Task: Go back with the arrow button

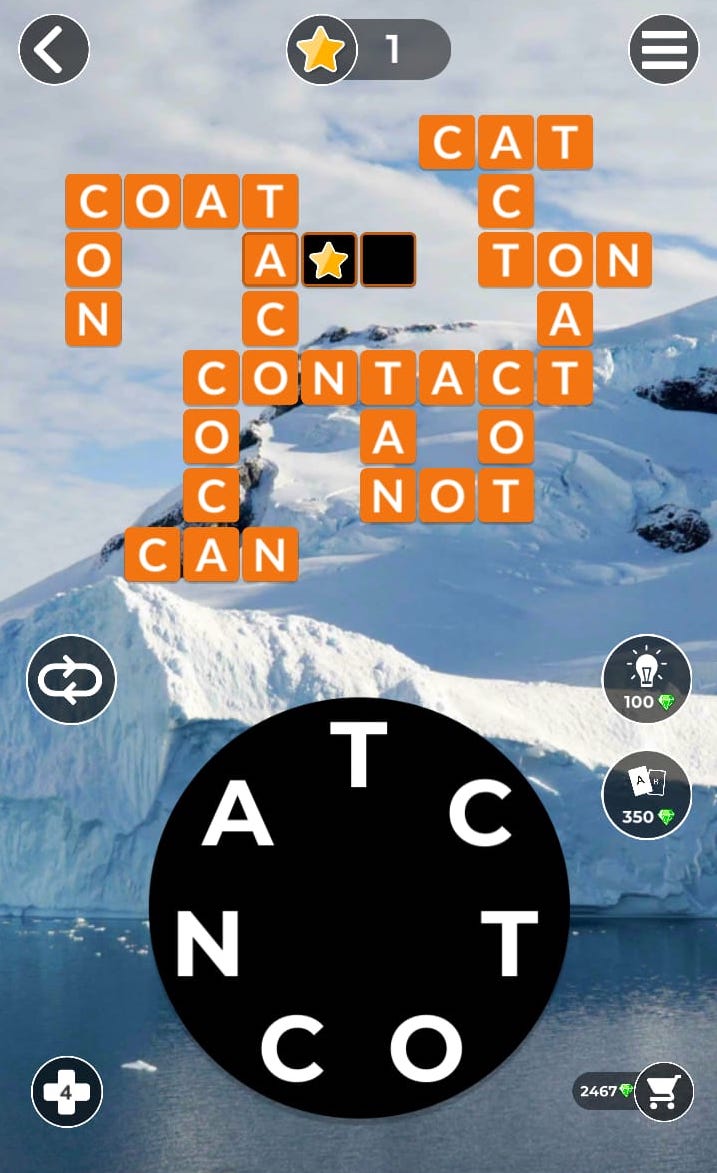Action: point(54,49)
